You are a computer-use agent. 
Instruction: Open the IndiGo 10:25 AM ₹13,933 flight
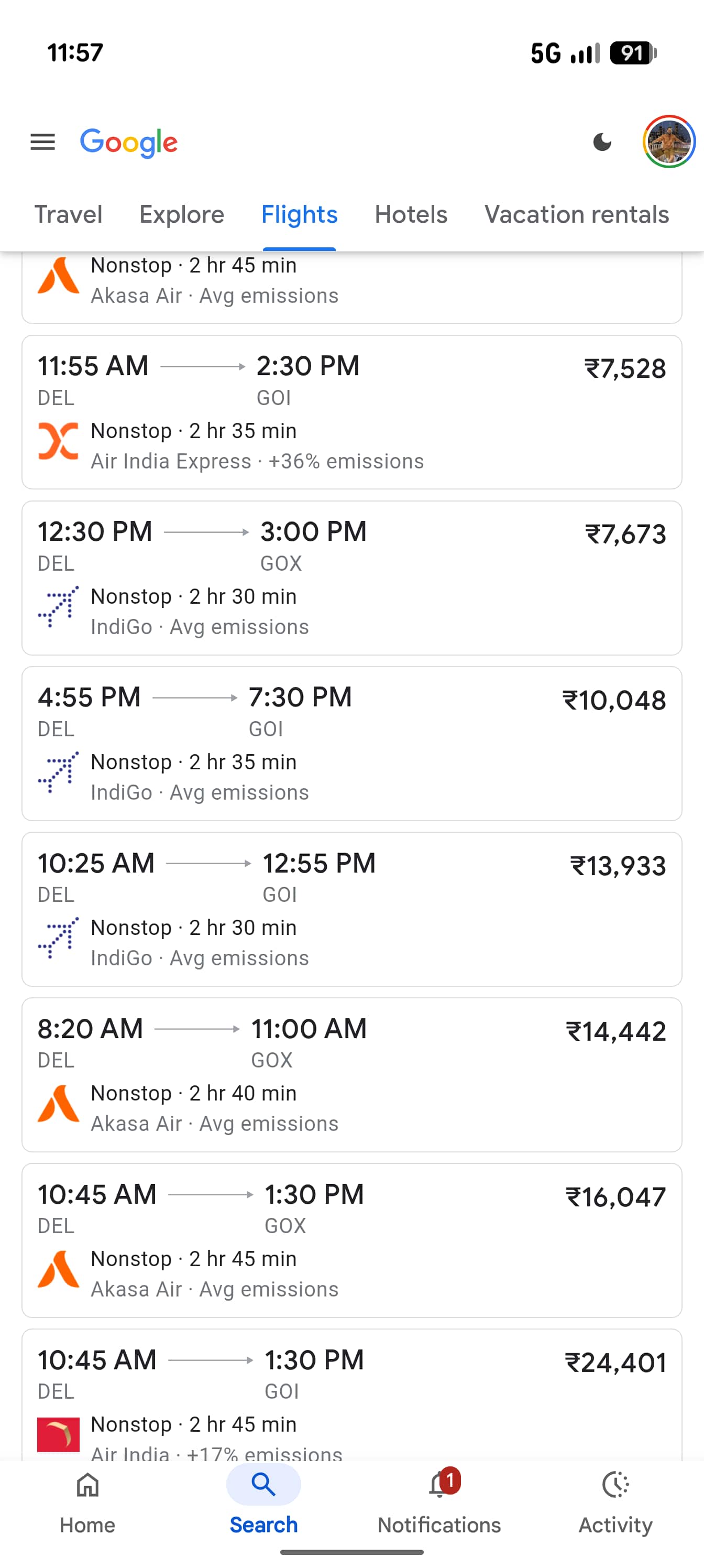[351, 909]
